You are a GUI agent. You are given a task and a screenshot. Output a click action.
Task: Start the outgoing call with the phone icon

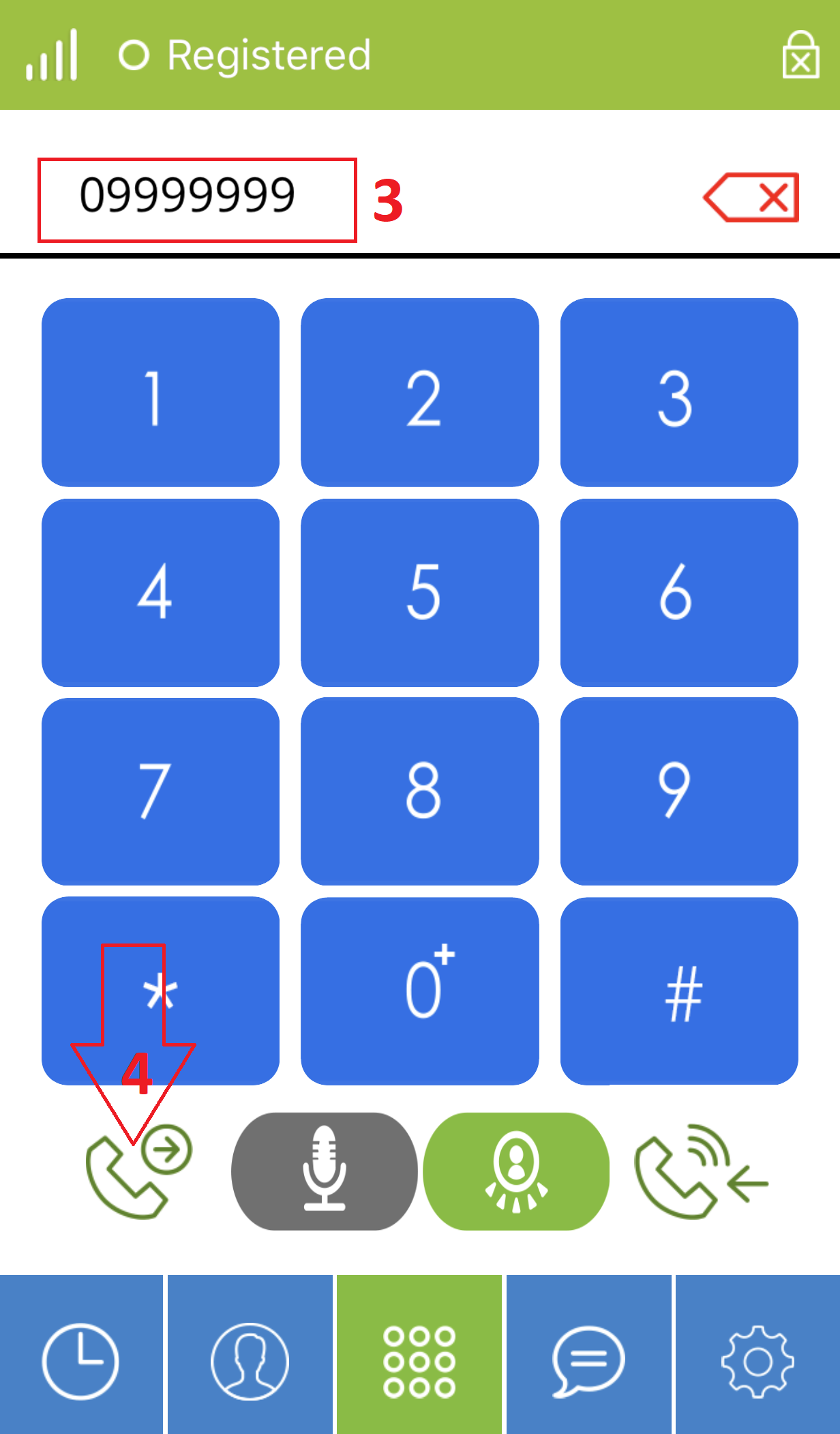(138, 1171)
